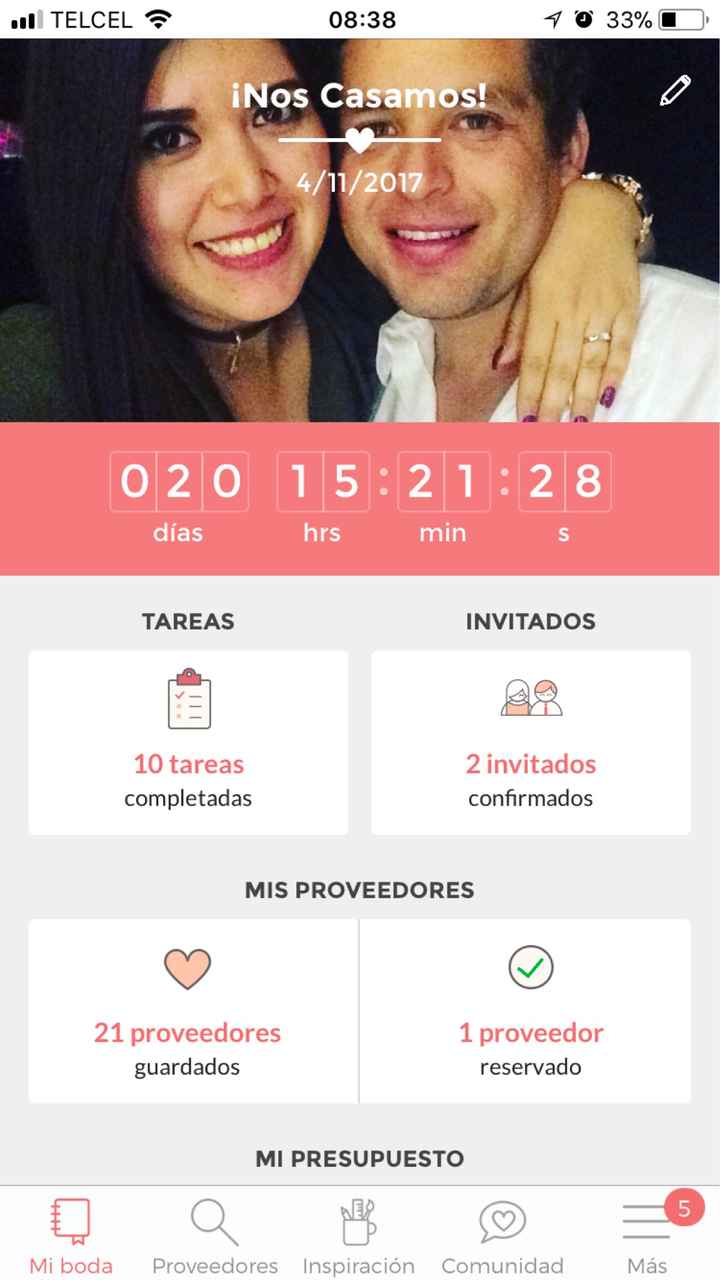Switch to the Proveedores tab

click(x=212, y=1240)
